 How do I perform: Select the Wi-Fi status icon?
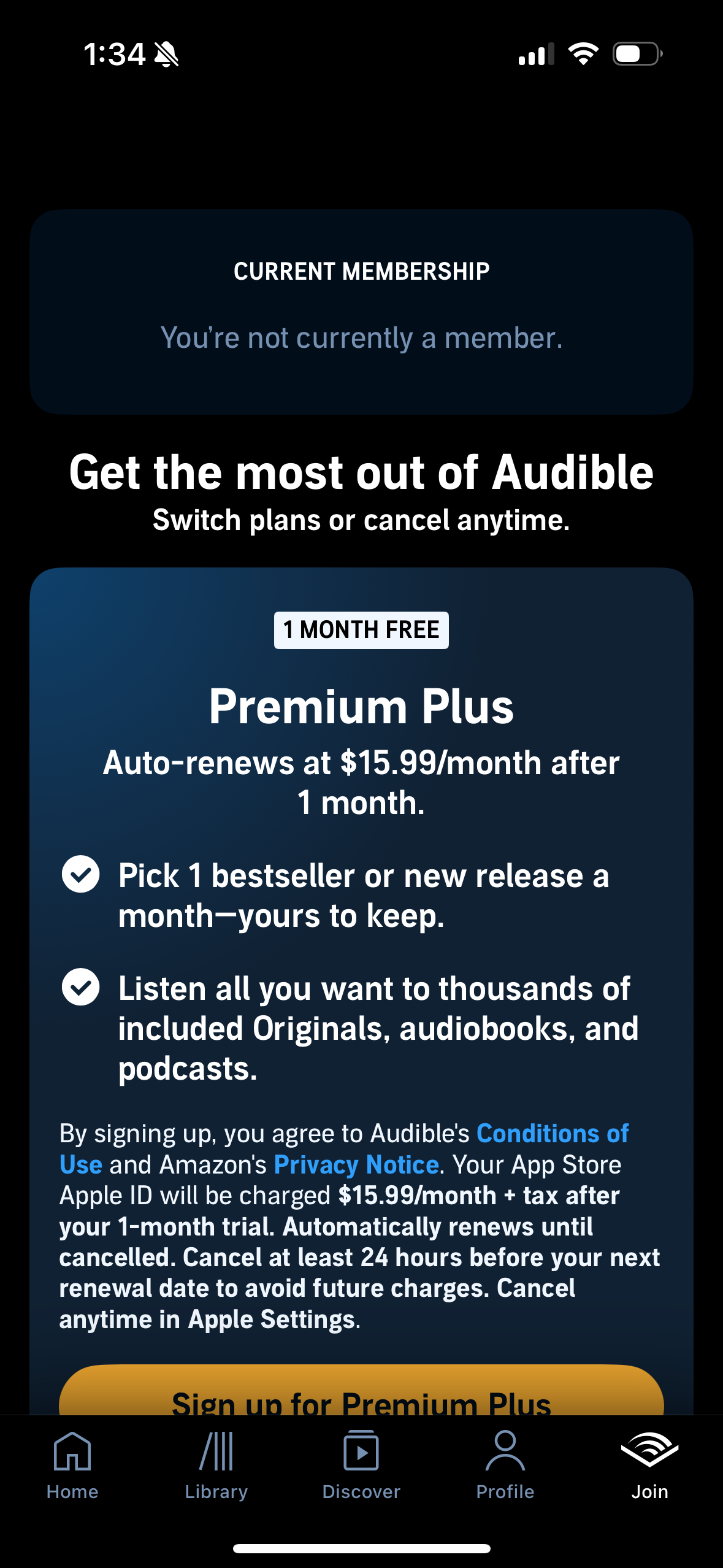pyautogui.click(x=583, y=55)
